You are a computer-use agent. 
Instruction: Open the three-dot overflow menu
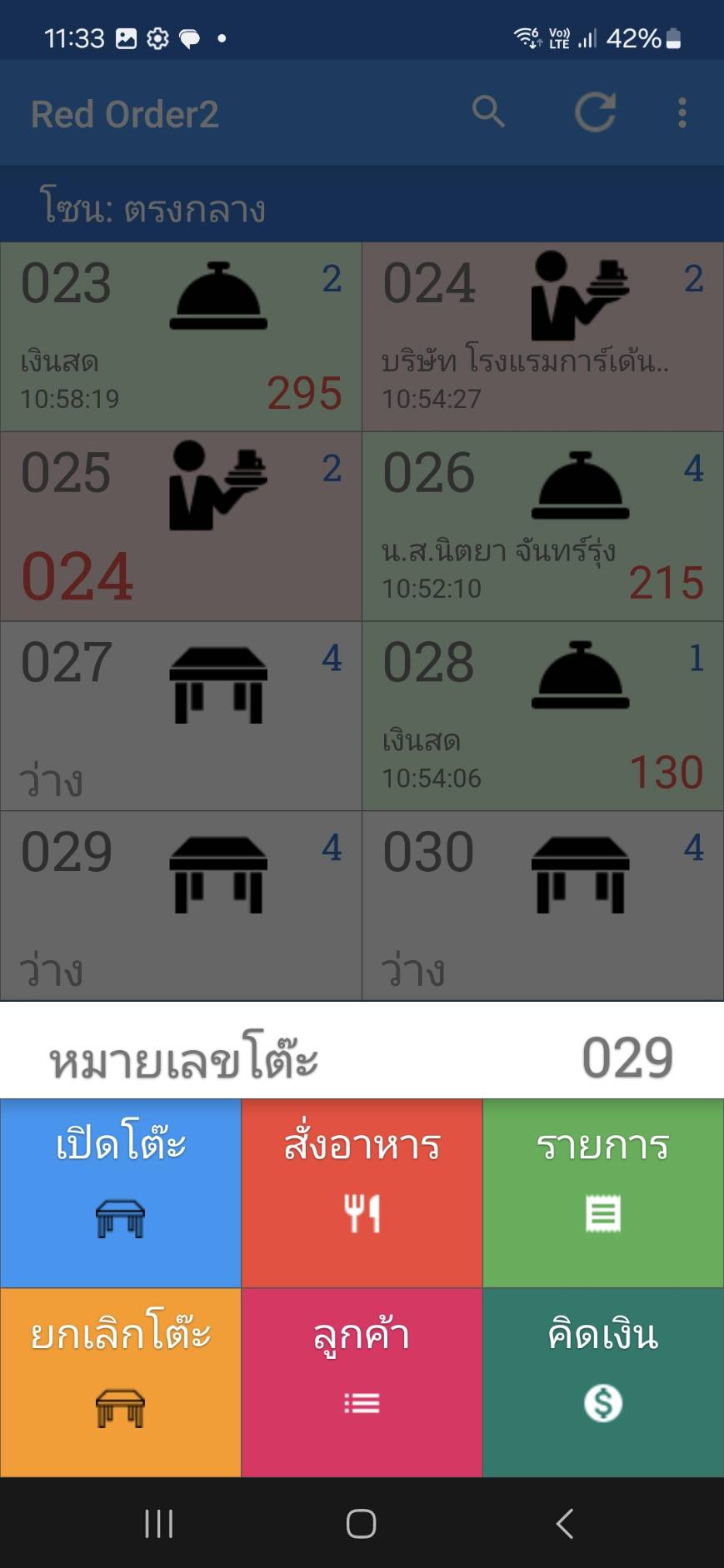pos(682,113)
